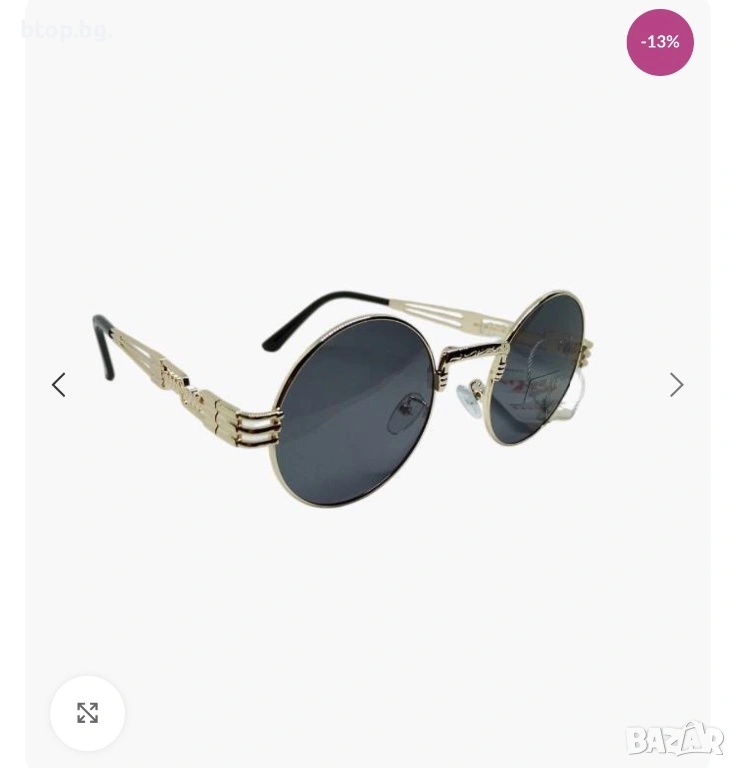The height and width of the screenshot is (768, 736).
Task: Expand the sunglasses image to fullscreen
Action: click(88, 713)
